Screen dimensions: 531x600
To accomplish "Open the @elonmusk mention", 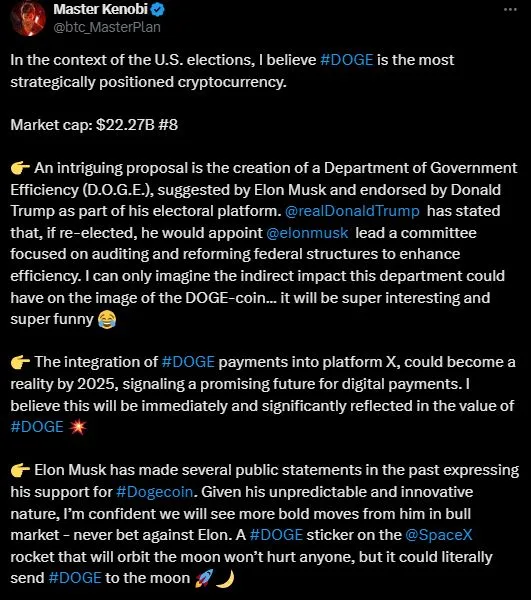I will point(307,233).
